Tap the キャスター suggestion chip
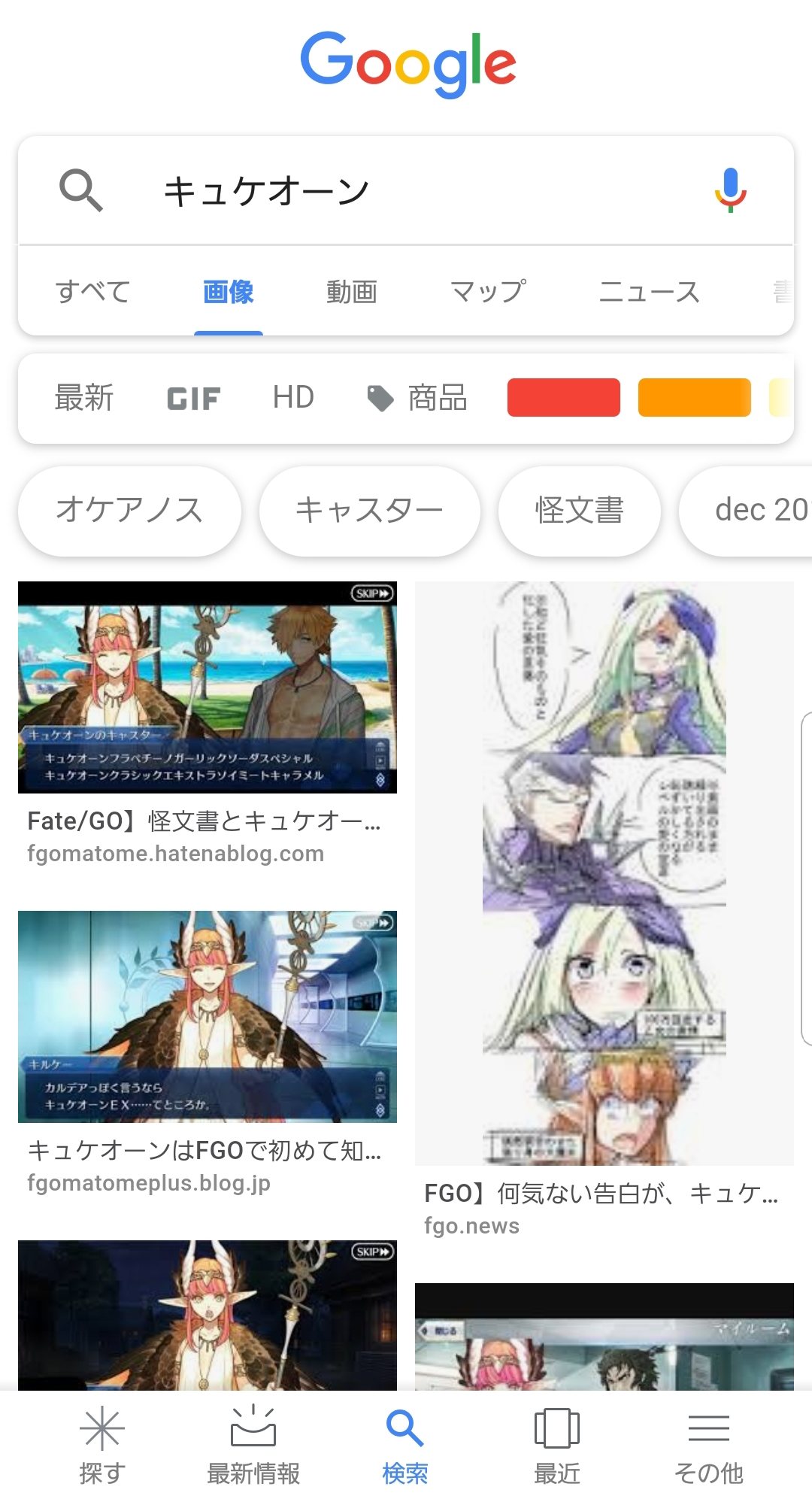 [369, 510]
